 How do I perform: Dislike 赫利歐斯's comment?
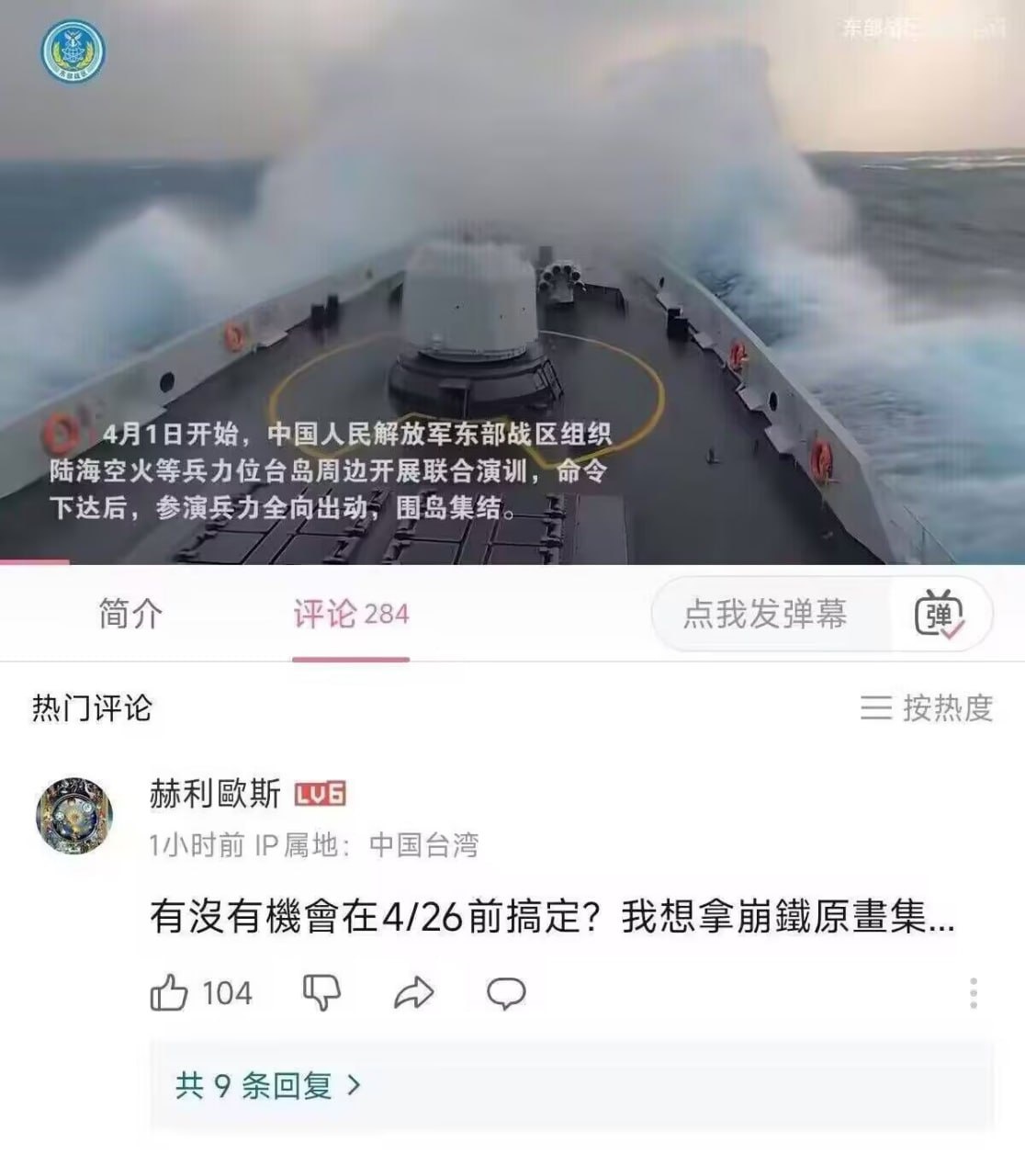(321, 993)
